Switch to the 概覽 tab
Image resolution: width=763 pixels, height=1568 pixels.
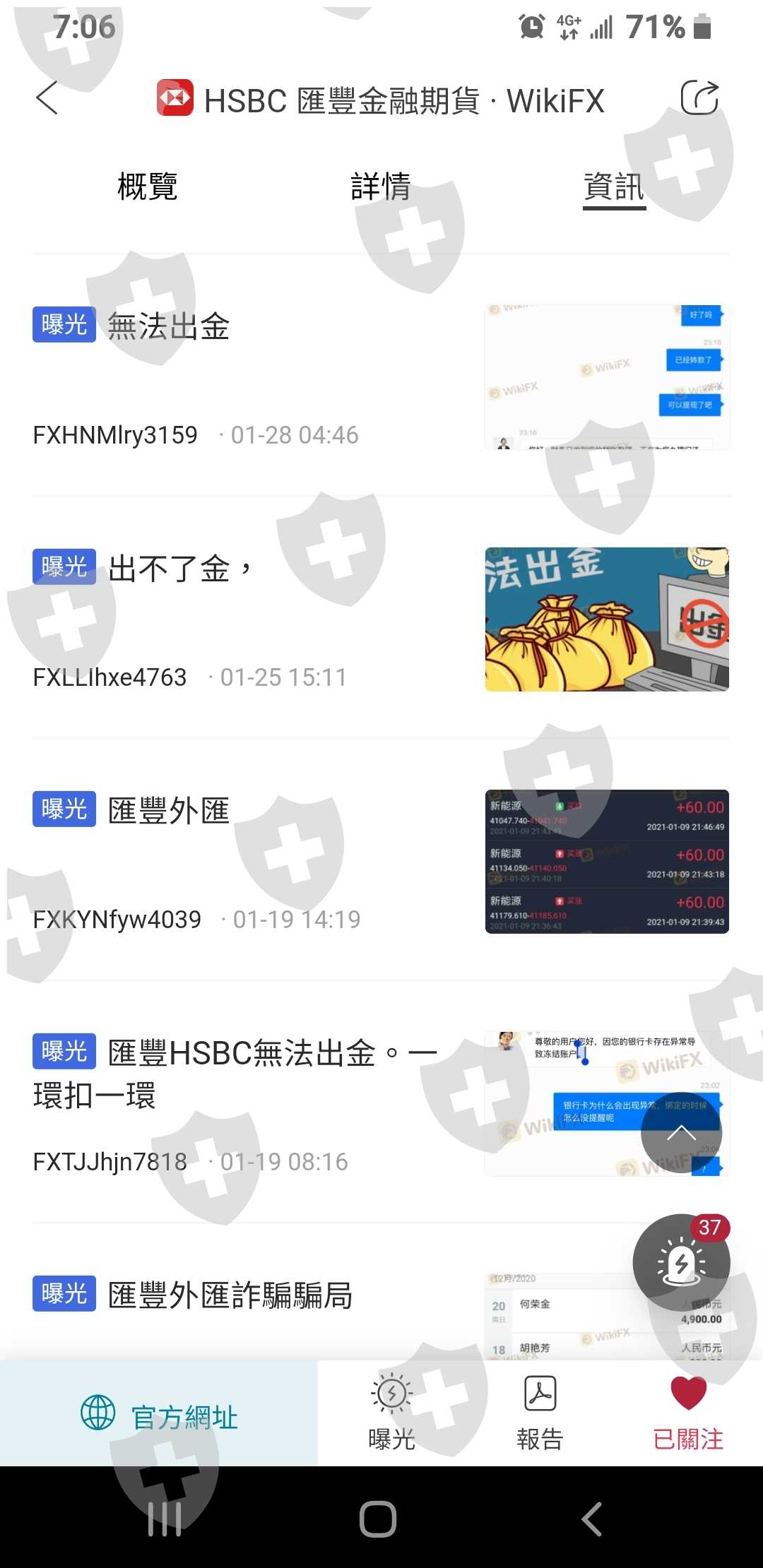[x=147, y=186]
